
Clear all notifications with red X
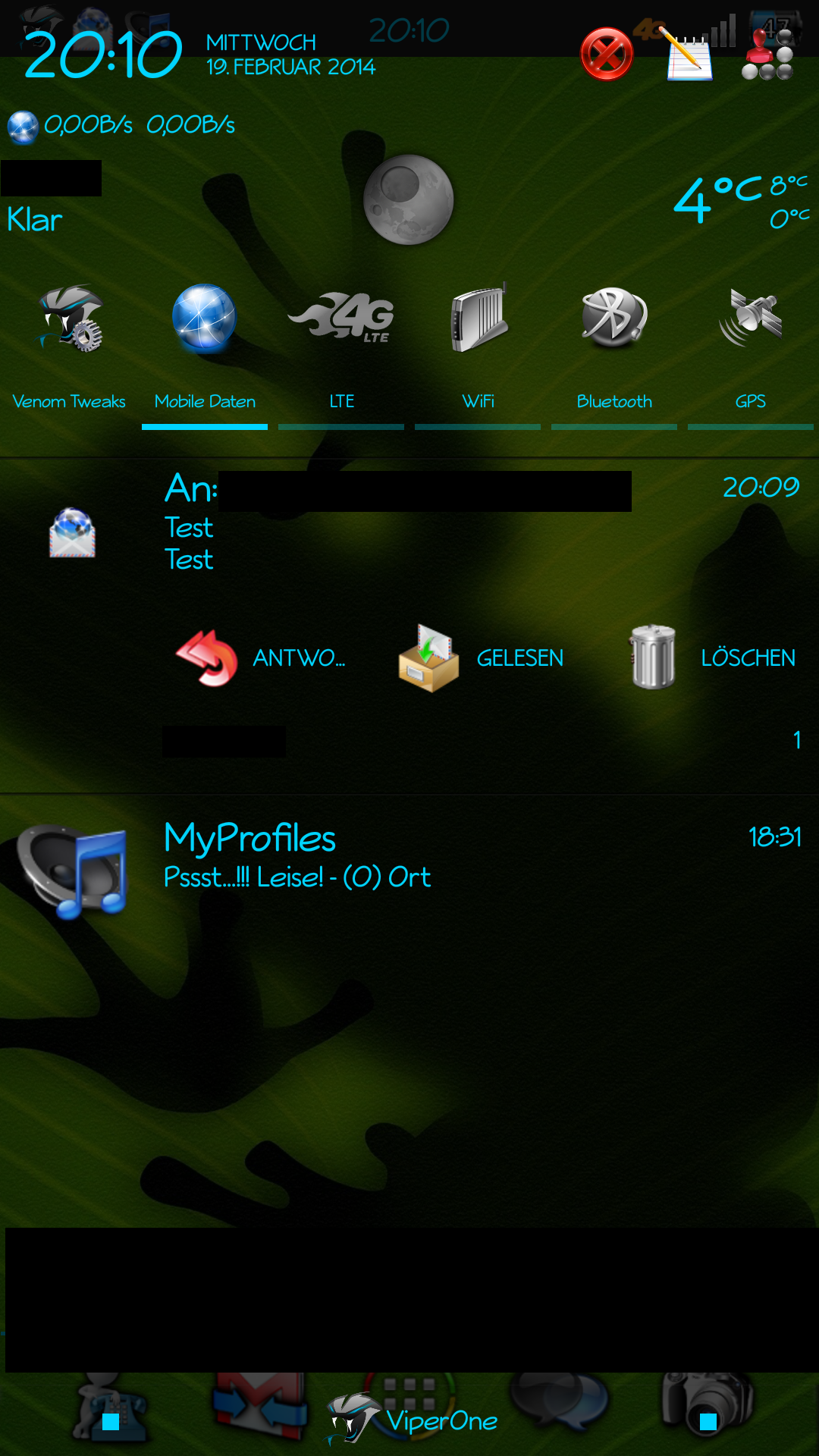(x=607, y=54)
